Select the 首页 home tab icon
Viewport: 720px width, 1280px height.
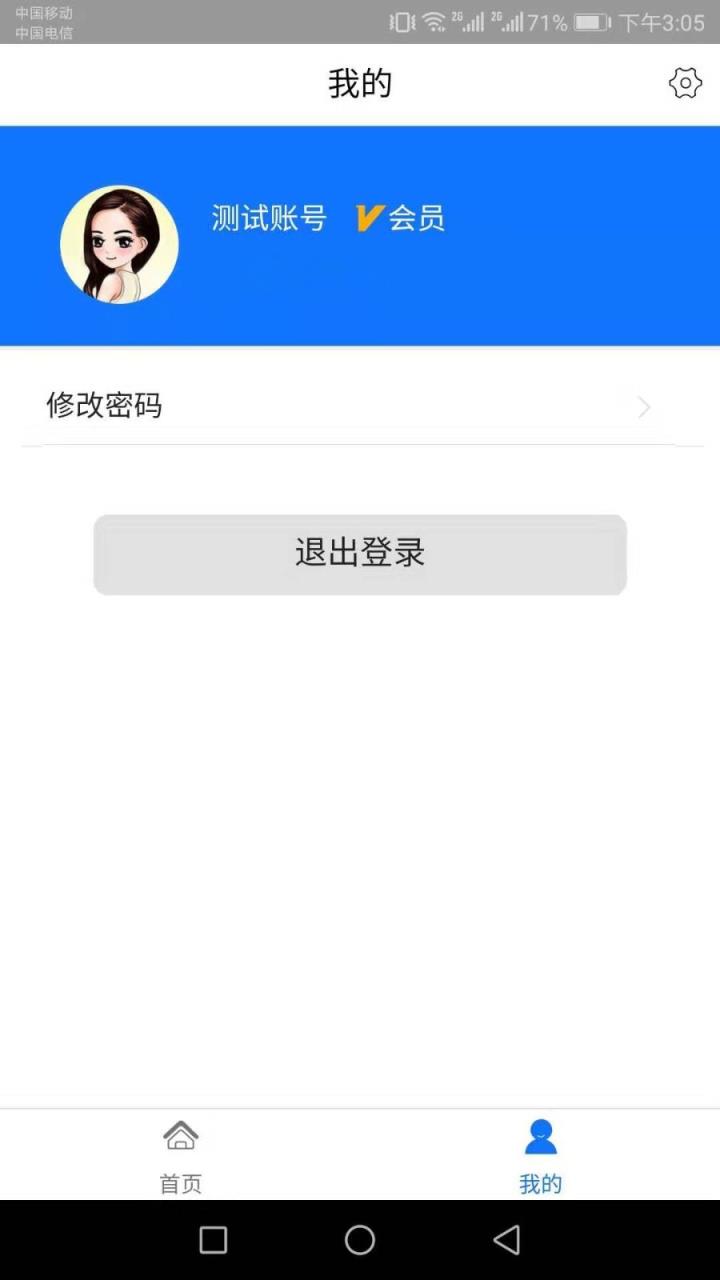point(180,1137)
